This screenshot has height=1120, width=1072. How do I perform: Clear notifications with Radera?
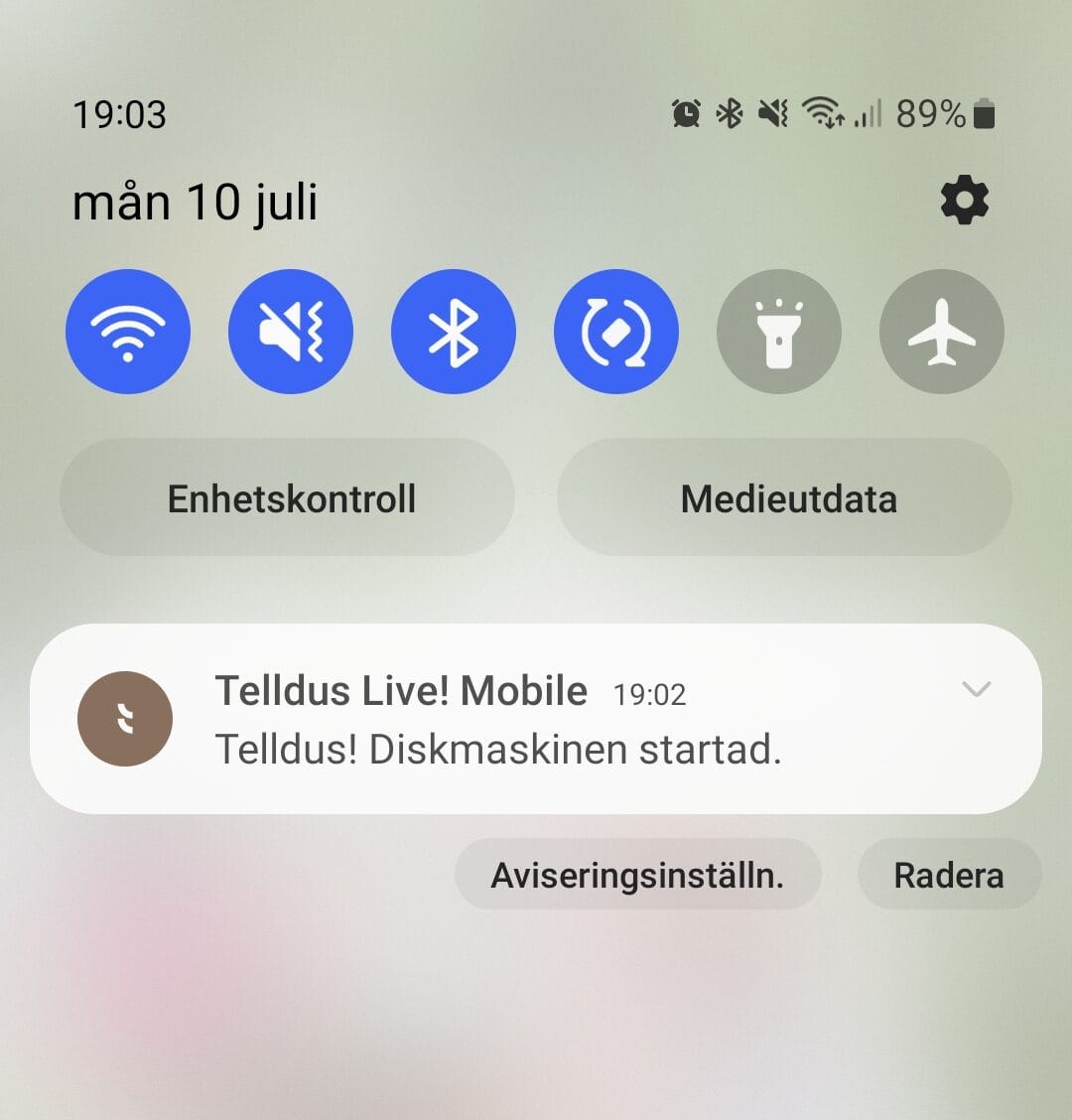point(949,875)
